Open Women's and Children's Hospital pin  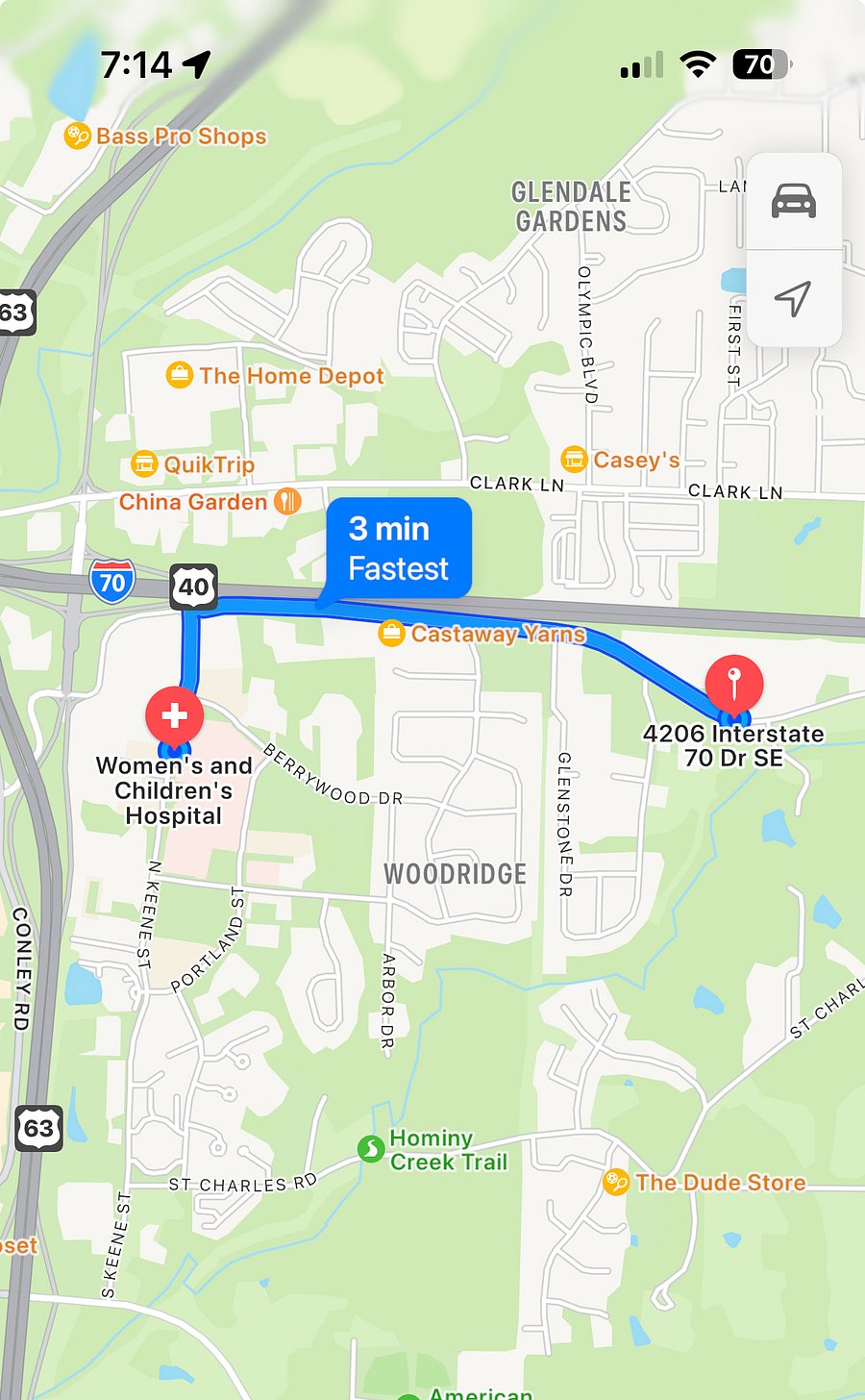tap(174, 715)
